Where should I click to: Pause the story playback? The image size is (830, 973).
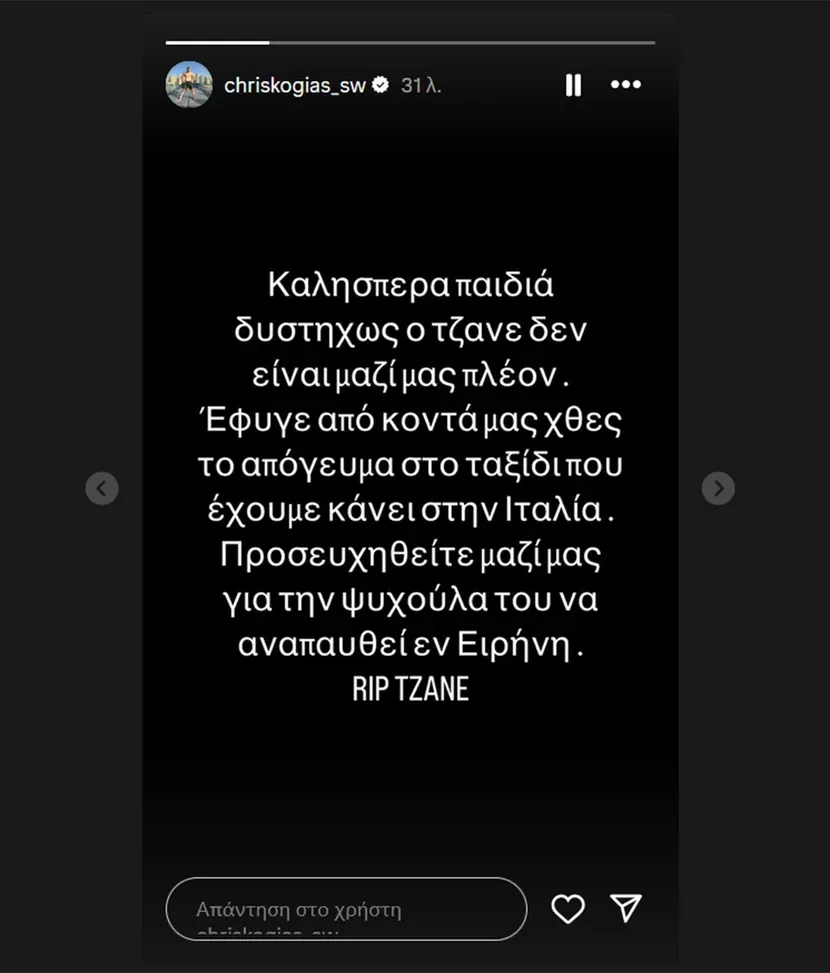coord(574,85)
